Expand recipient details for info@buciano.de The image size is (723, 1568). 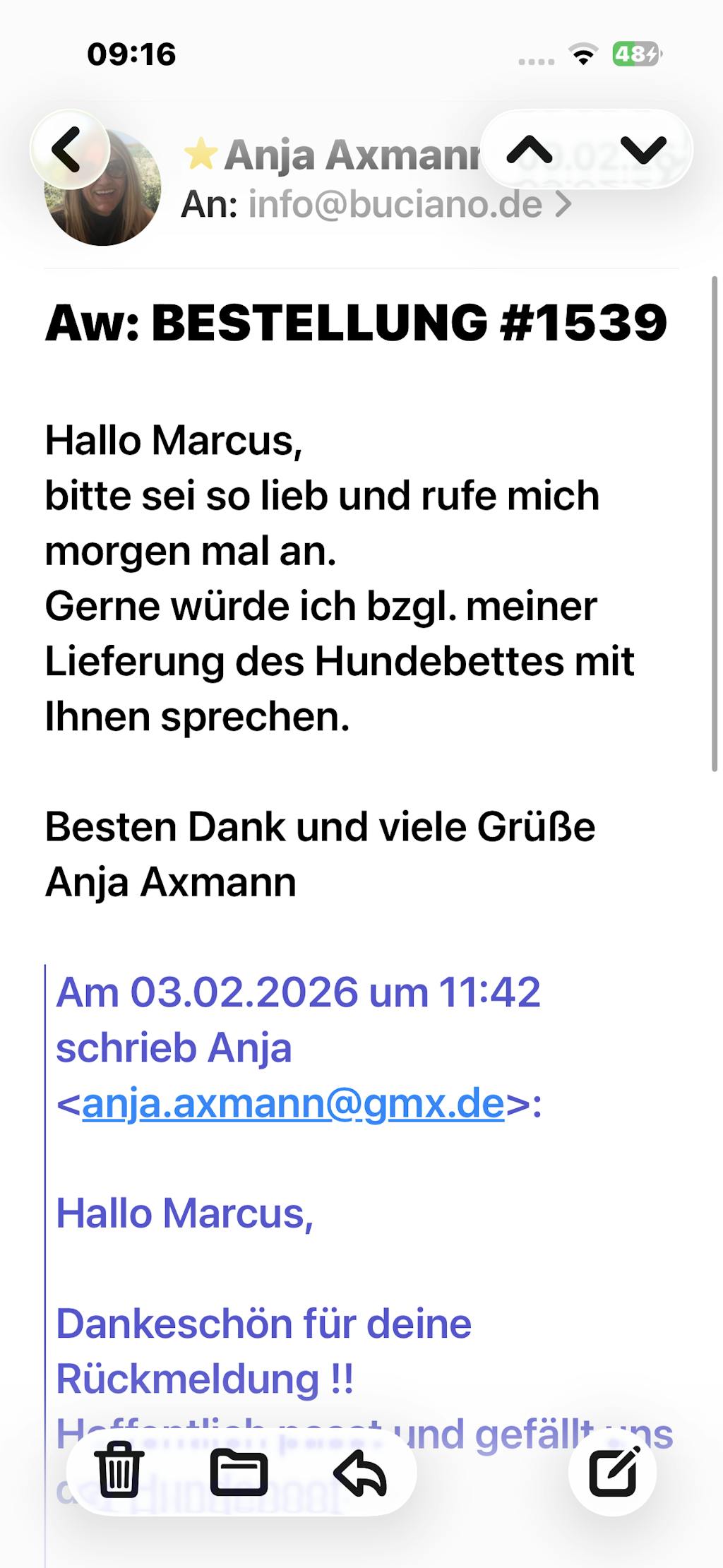point(562,205)
